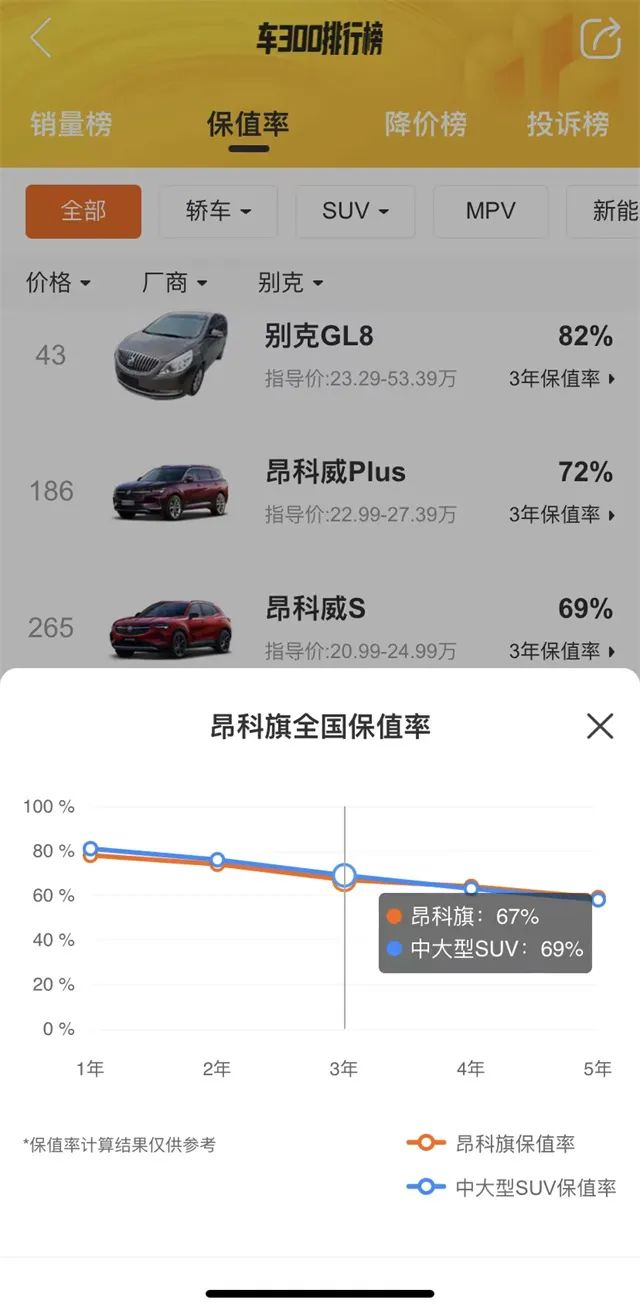Open the 降价榜 tab

coord(426,124)
